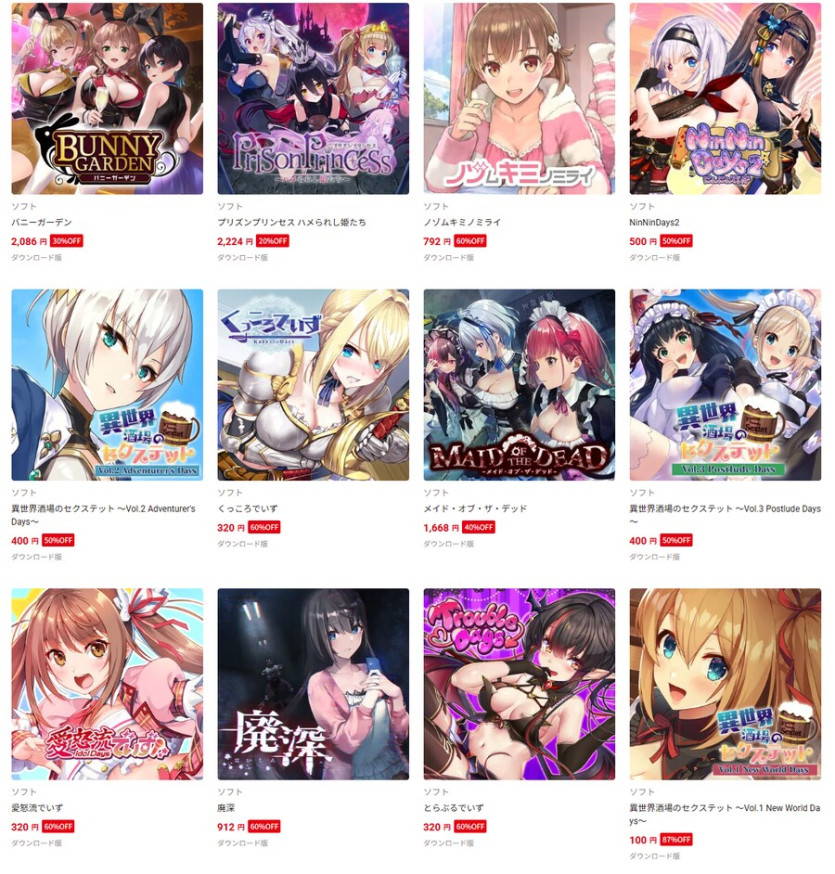This screenshot has height=874, width=835.
Task: View the Prison Princess game listing
Action: click(313, 98)
